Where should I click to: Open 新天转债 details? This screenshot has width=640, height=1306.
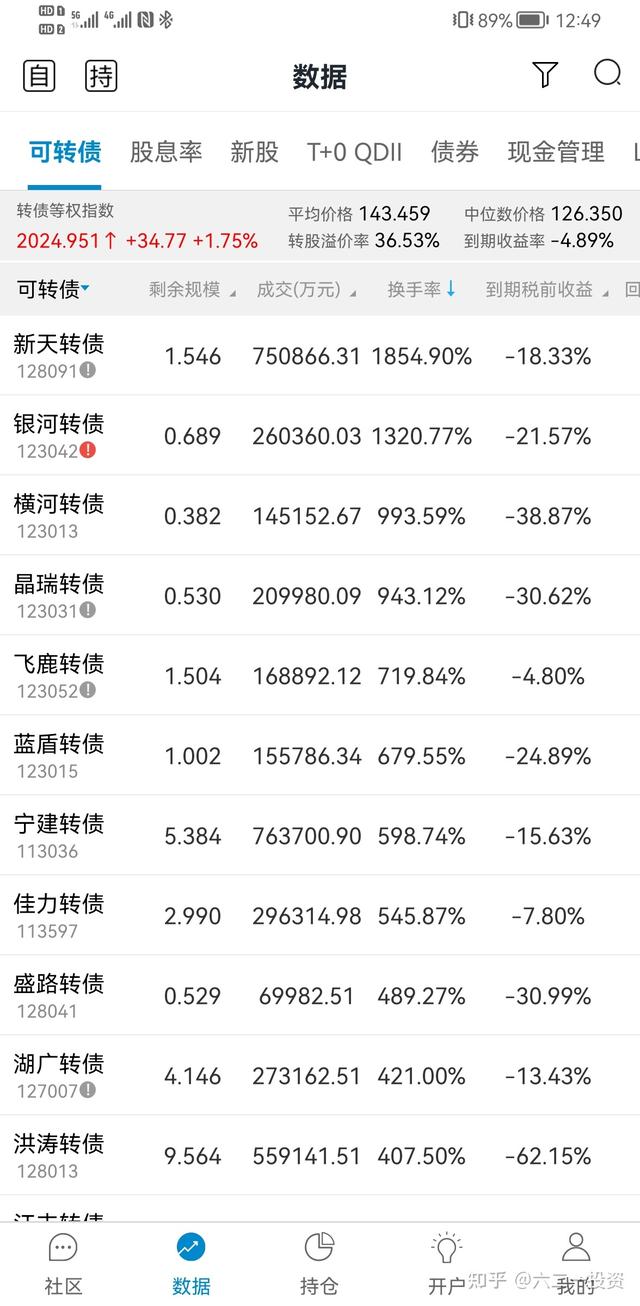click(59, 355)
